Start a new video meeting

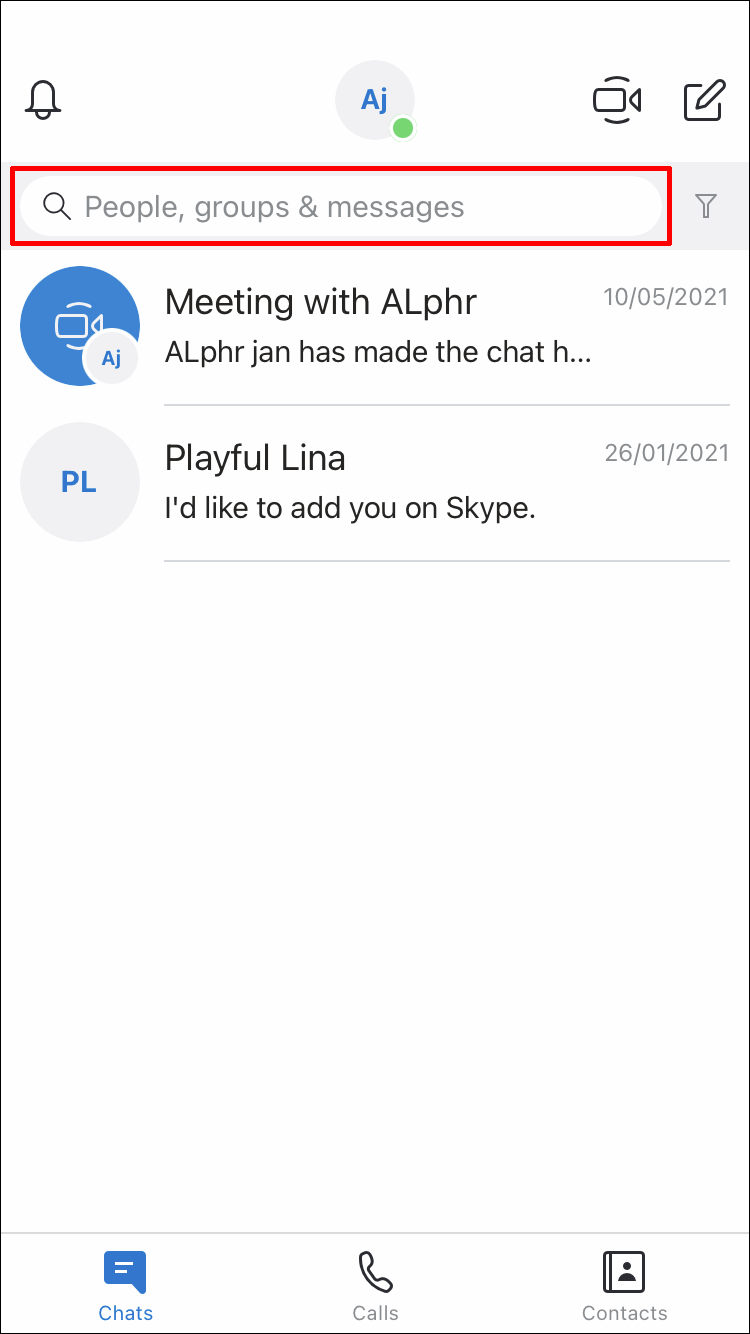pos(616,100)
